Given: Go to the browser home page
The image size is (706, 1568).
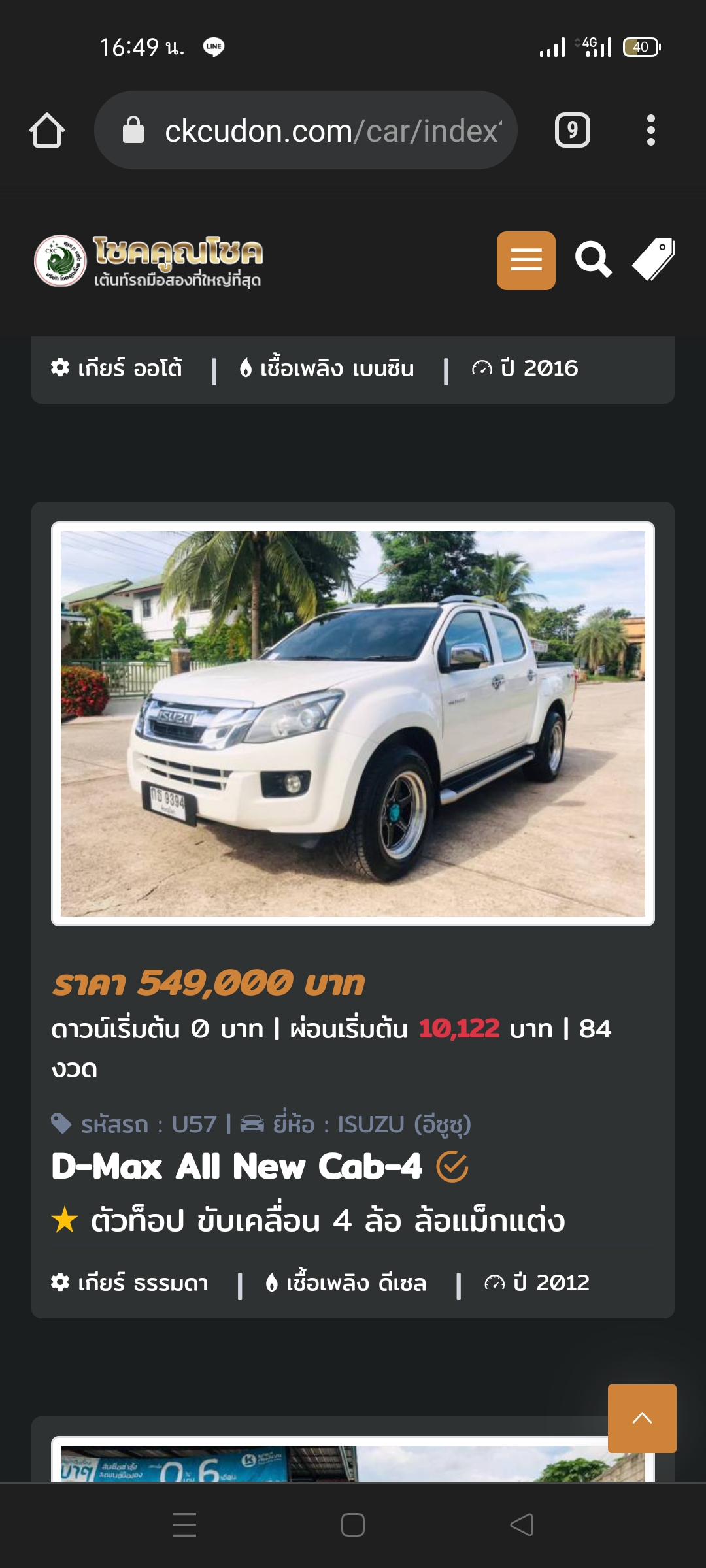Looking at the screenshot, I should tap(47, 130).
